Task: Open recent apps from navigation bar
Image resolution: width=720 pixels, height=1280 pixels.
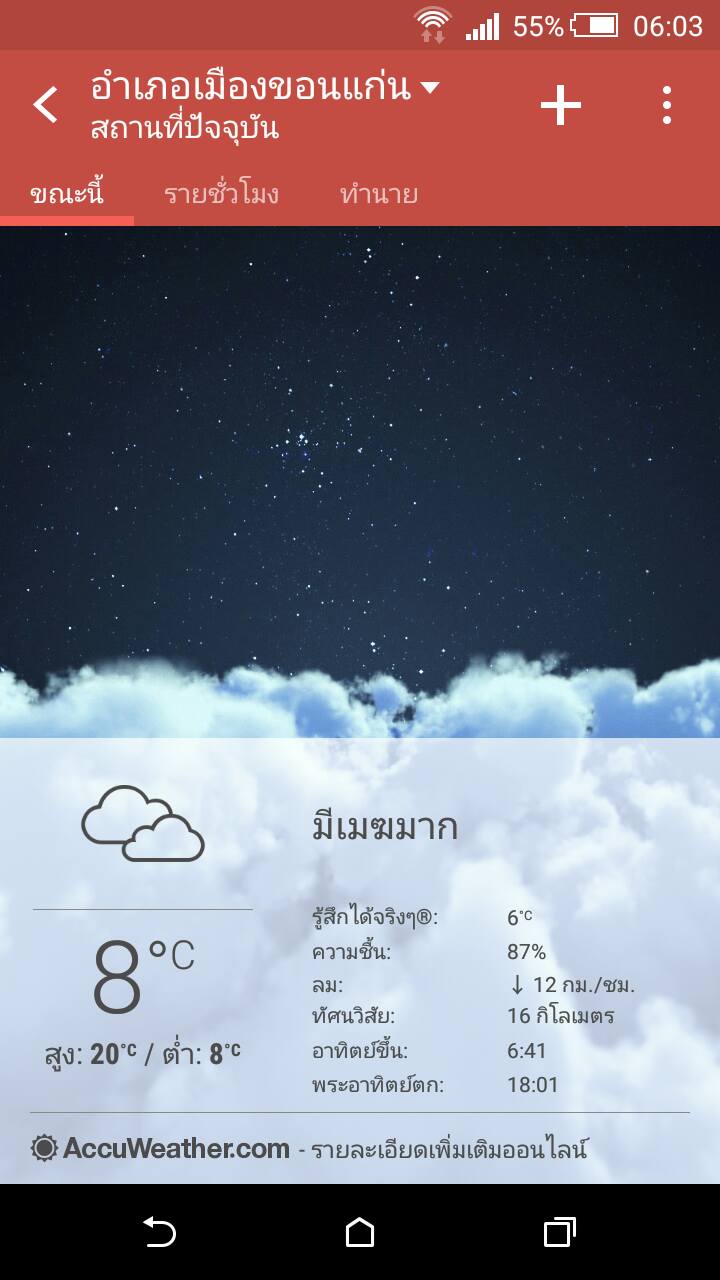Action: [x=559, y=1232]
